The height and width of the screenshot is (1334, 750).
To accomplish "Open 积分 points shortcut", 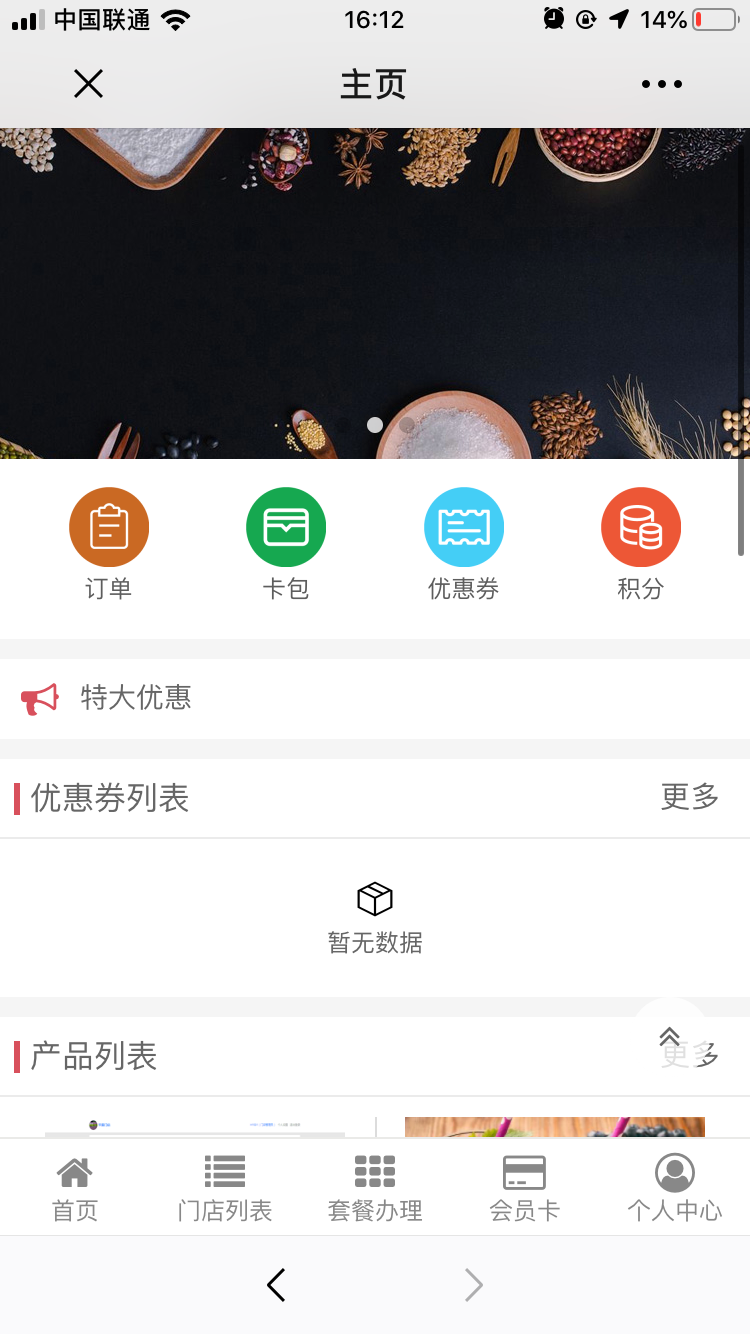I will click(x=640, y=544).
